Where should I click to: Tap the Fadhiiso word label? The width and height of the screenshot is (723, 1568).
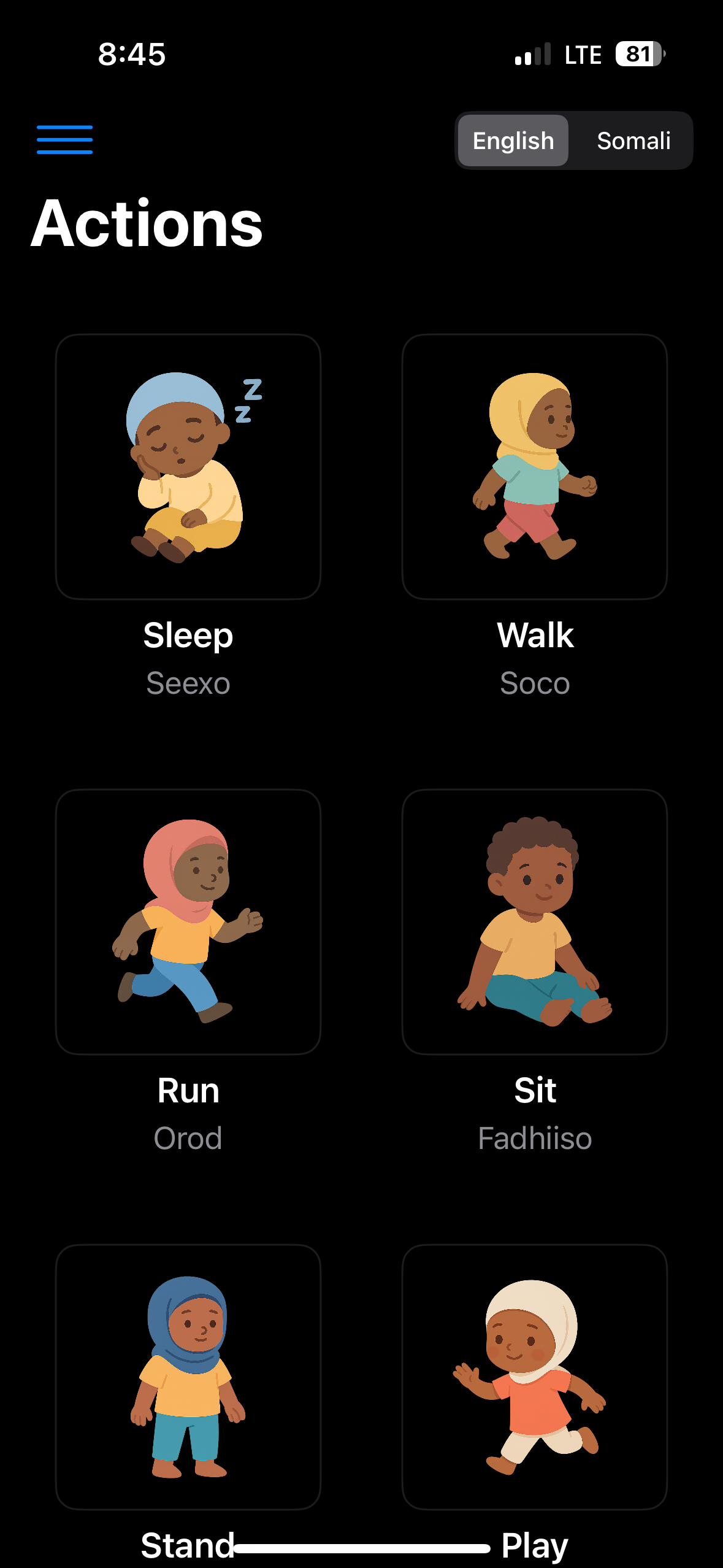click(535, 1138)
